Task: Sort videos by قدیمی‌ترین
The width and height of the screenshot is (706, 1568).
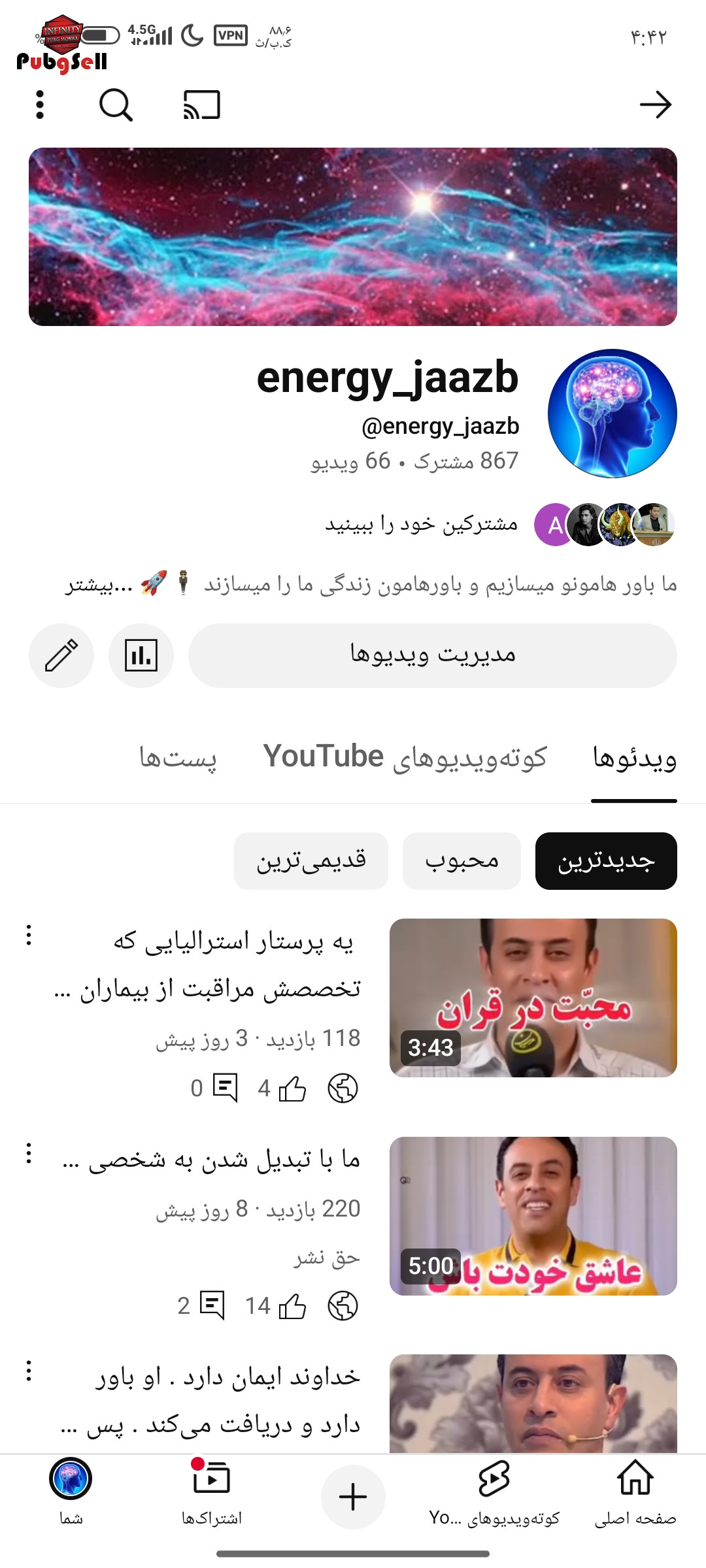Action: point(311,861)
